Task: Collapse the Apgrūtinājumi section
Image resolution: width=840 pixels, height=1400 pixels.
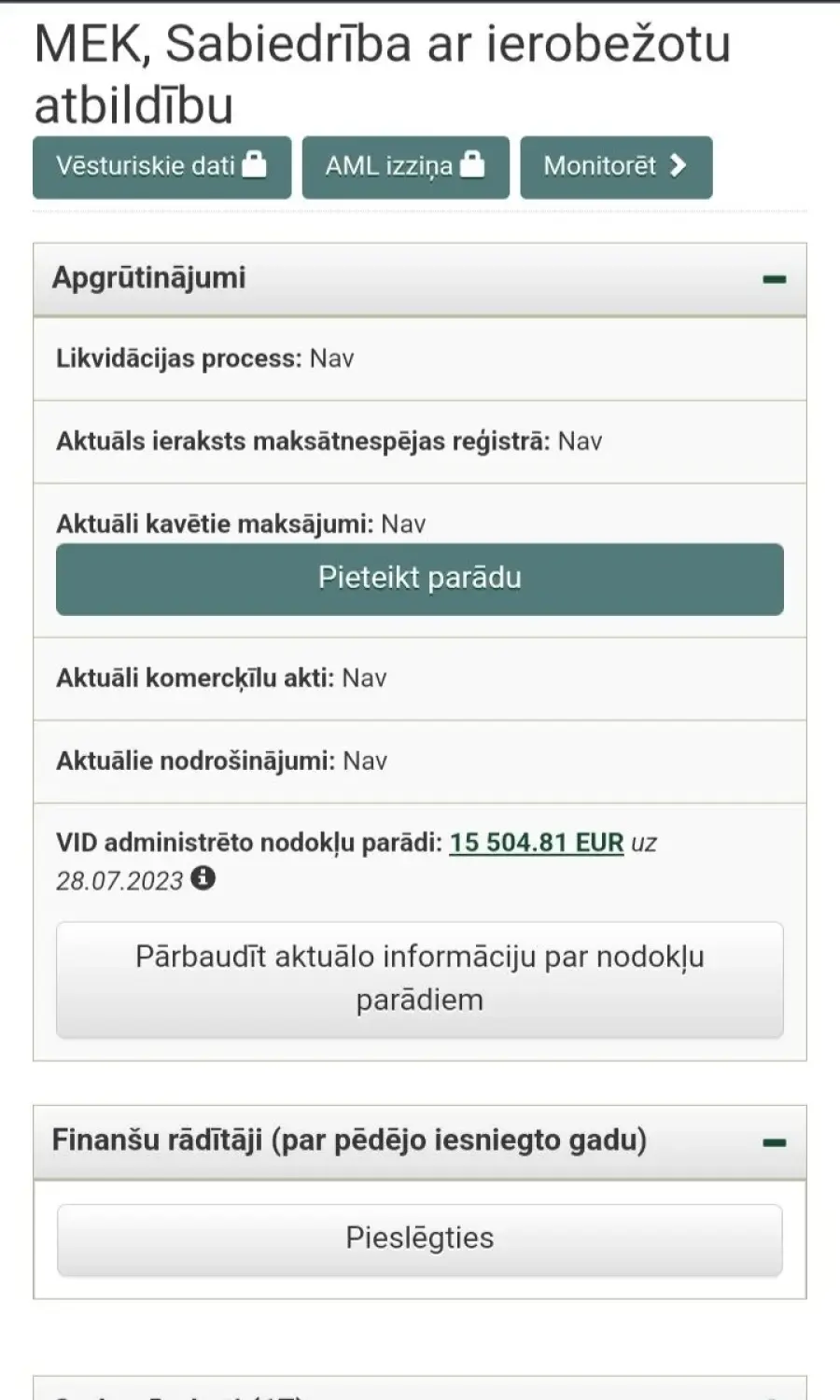Action: click(x=774, y=279)
